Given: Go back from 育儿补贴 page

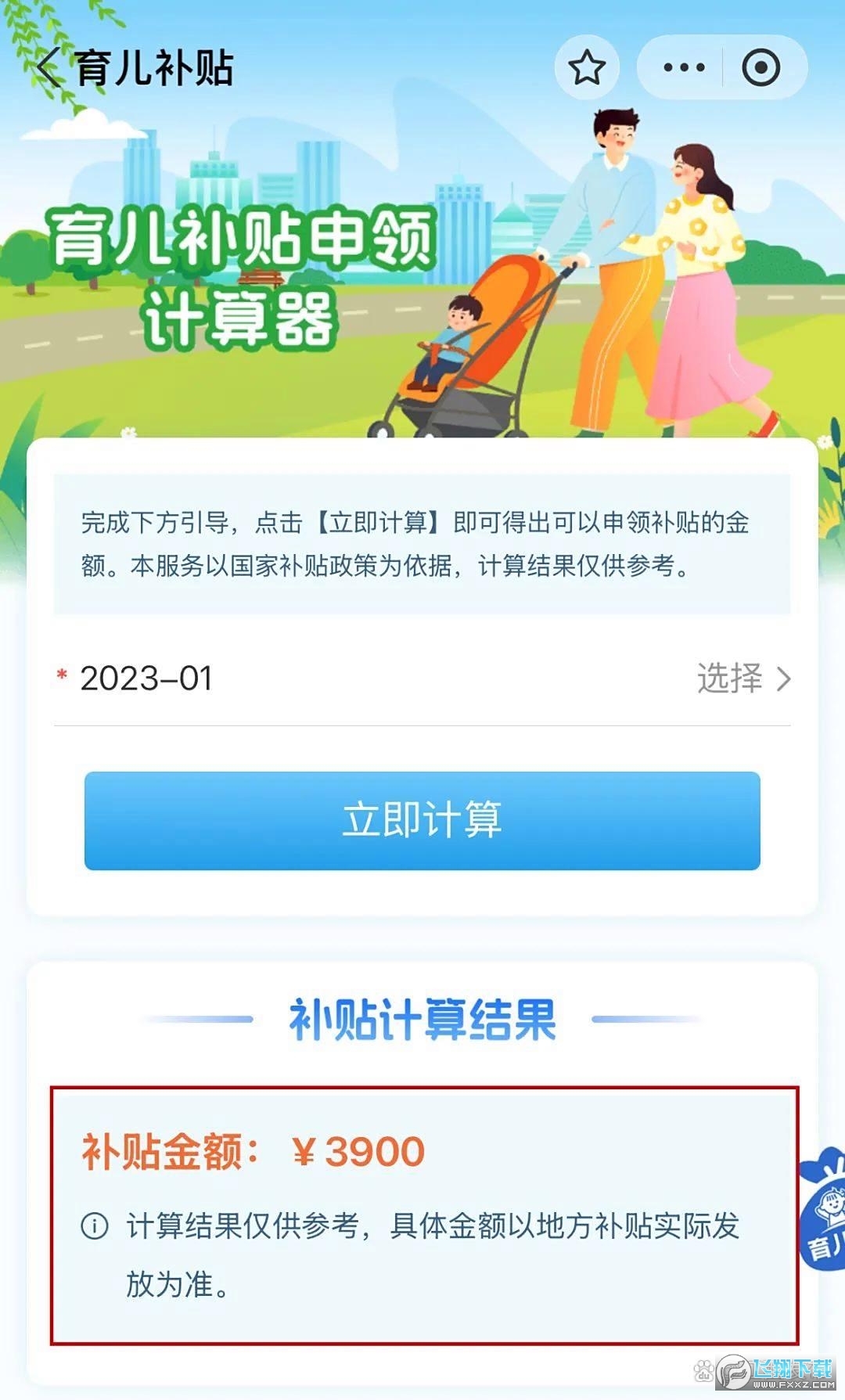Looking at the screenshot, I should point(49,67).
